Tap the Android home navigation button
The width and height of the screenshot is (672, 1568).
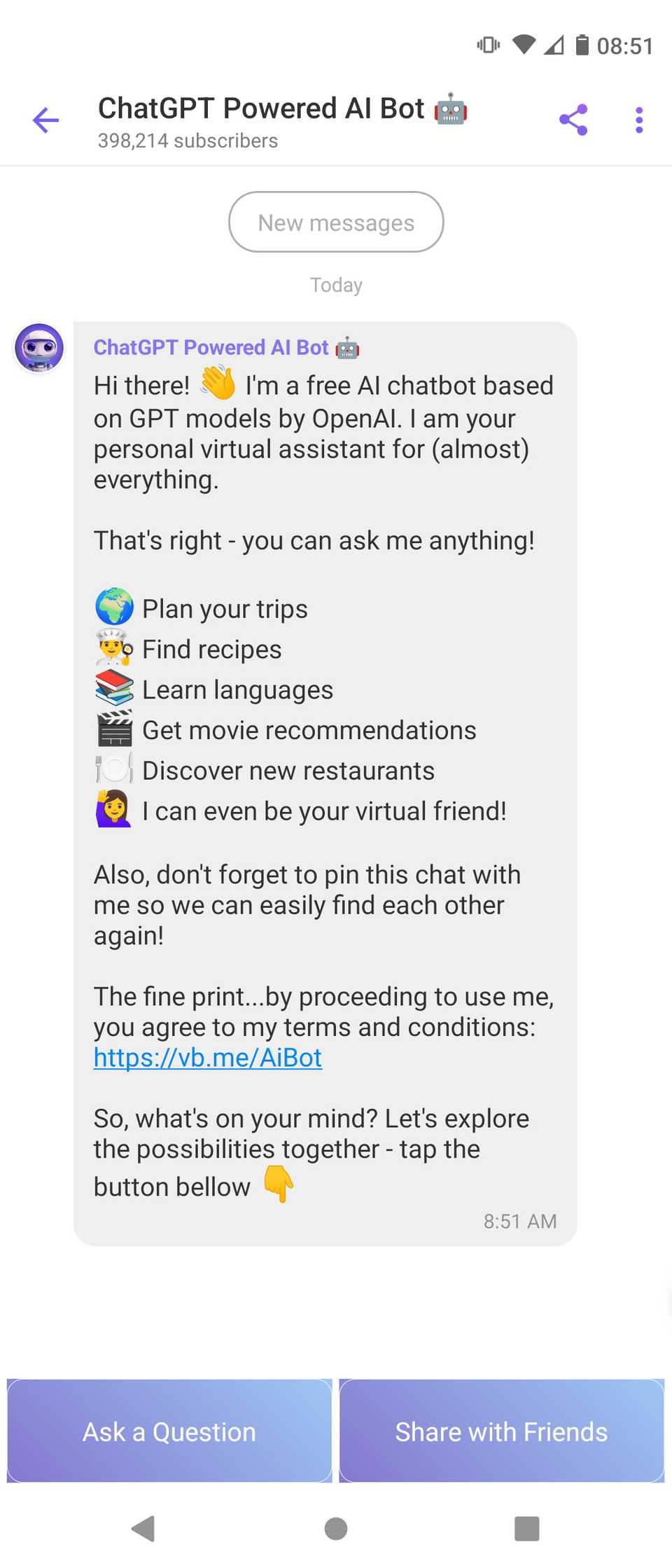coord(335,1529)
